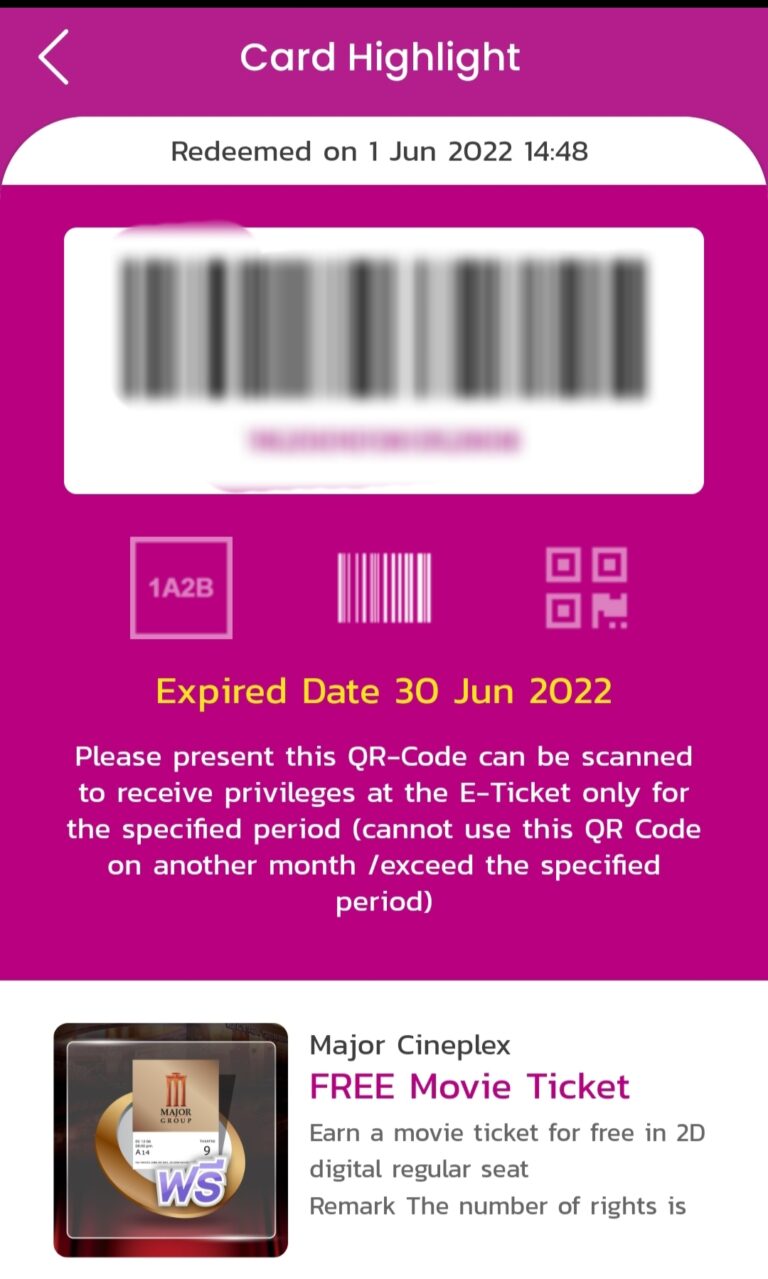Tap the back arrow to return
The image size is (768, 1279).
52,57
